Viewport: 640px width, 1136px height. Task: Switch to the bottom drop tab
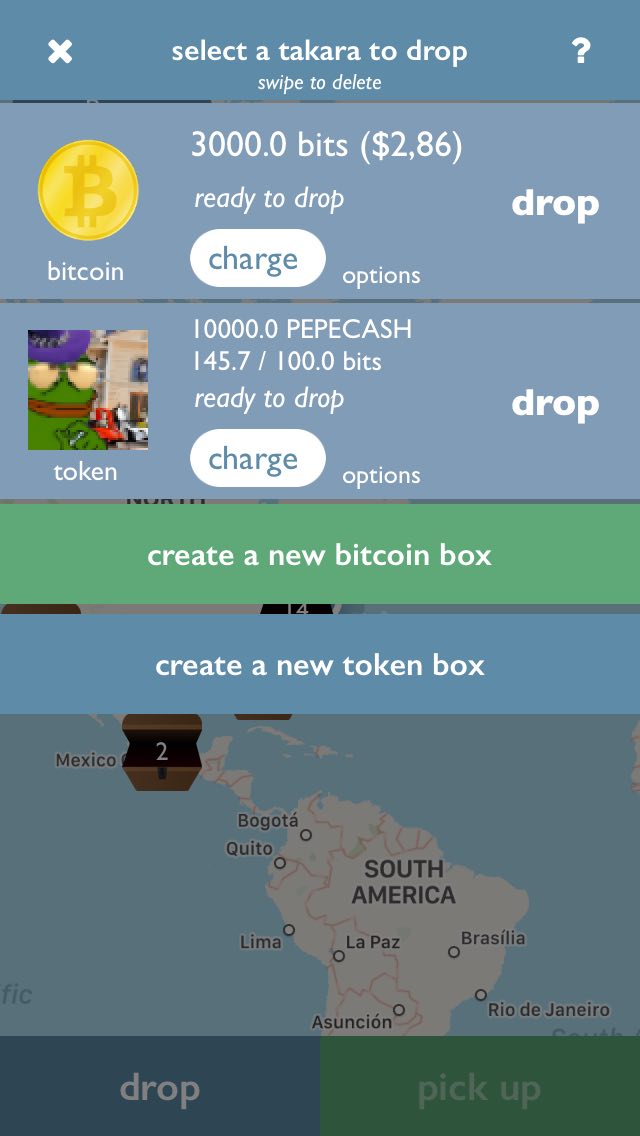[159, 1087]
